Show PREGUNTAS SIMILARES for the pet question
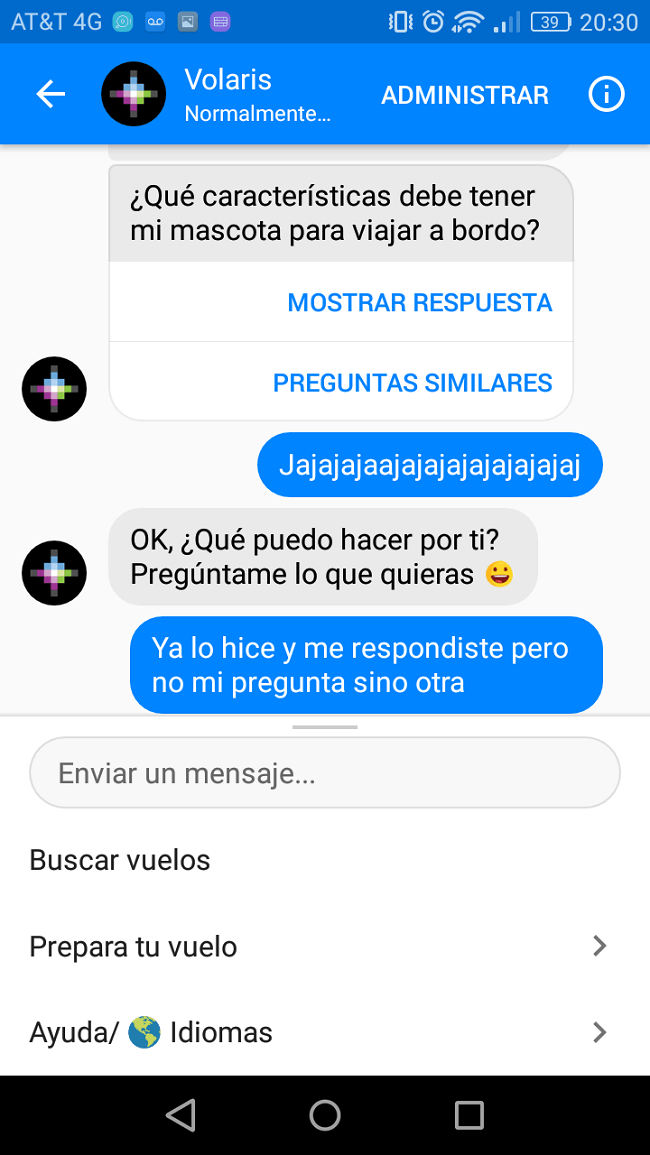This screenshot has width=650, height=1155. pyautogui.click(x=412, y=383)
